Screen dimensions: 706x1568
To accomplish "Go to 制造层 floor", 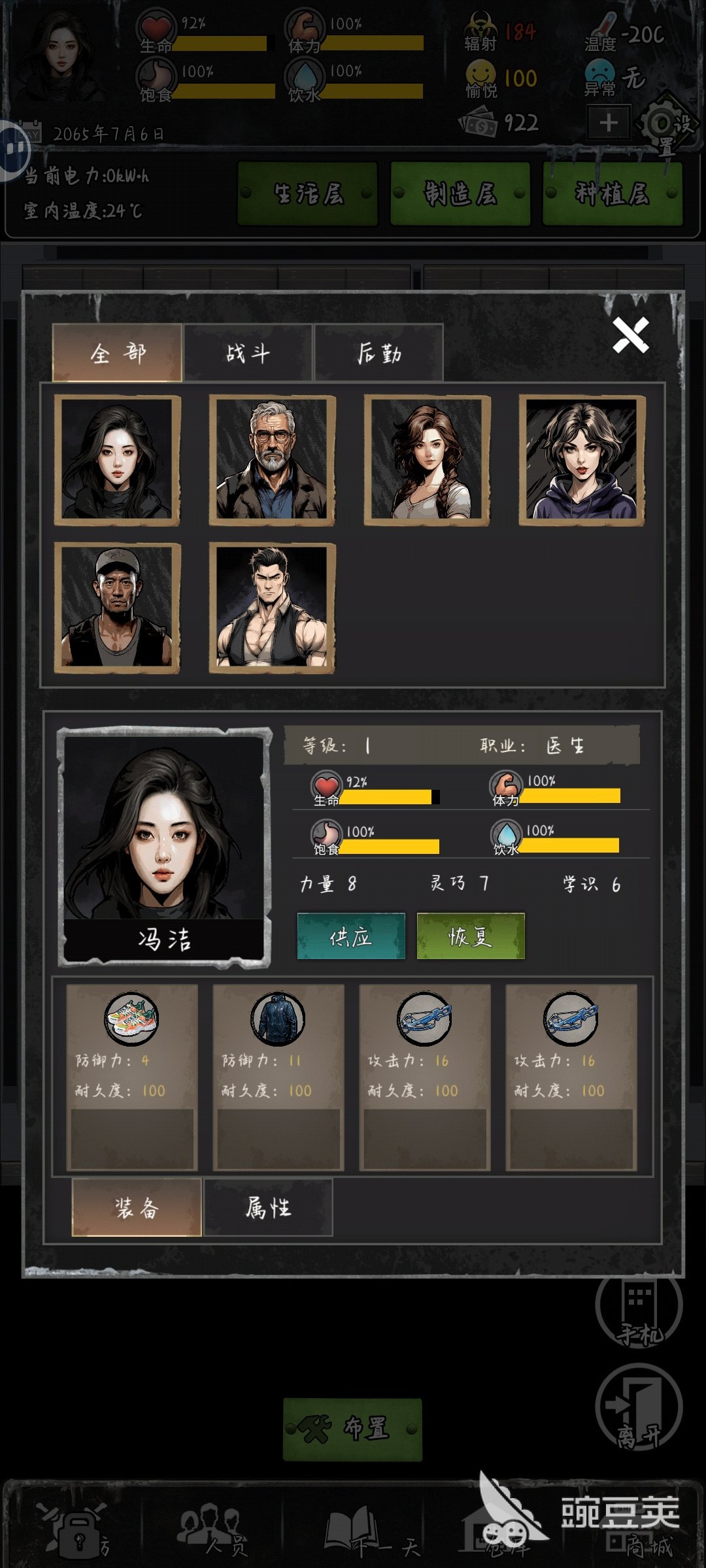I will pos(460,193).
